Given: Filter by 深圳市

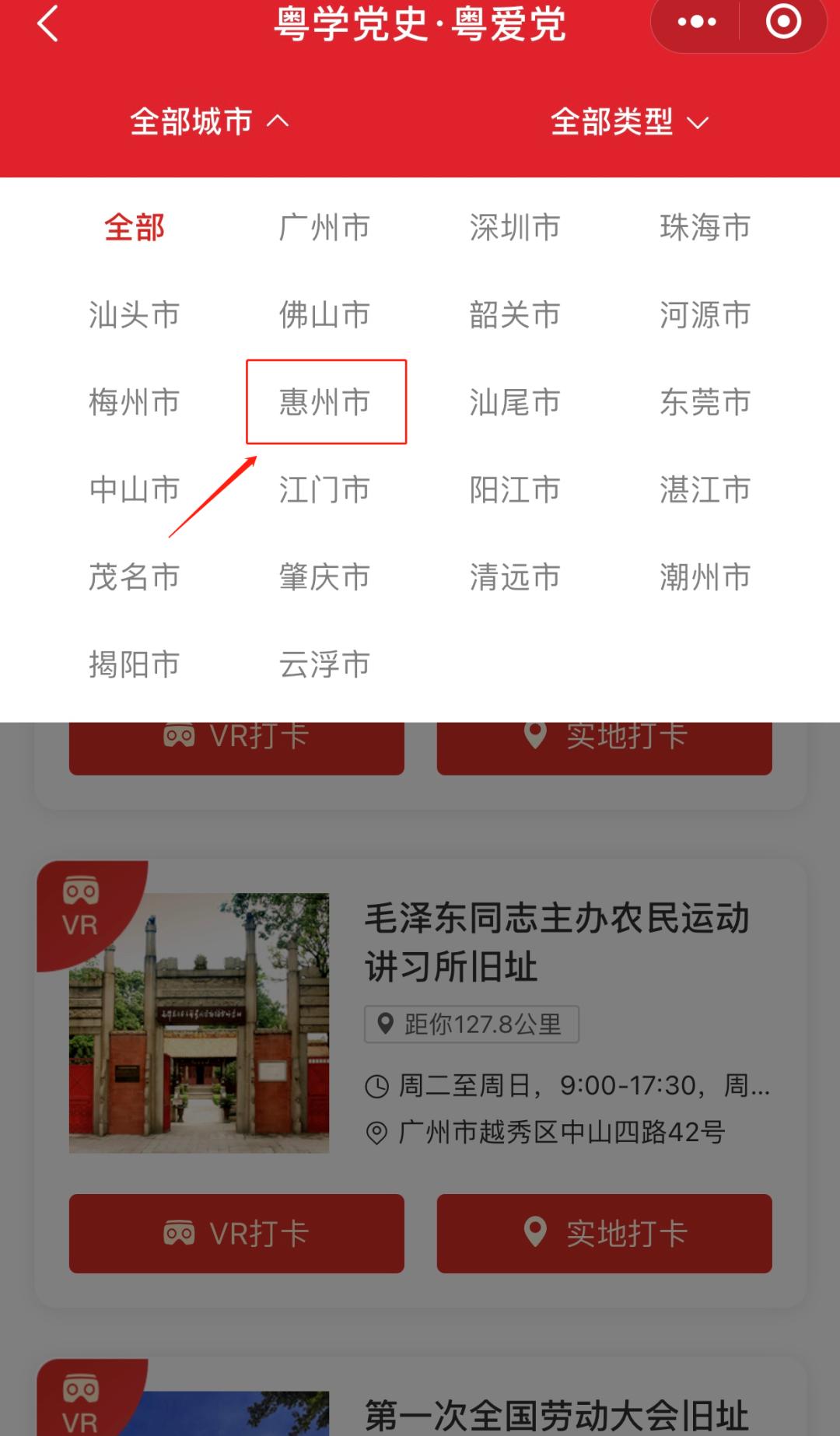Looking at the screenshot, I should [515, 228].
